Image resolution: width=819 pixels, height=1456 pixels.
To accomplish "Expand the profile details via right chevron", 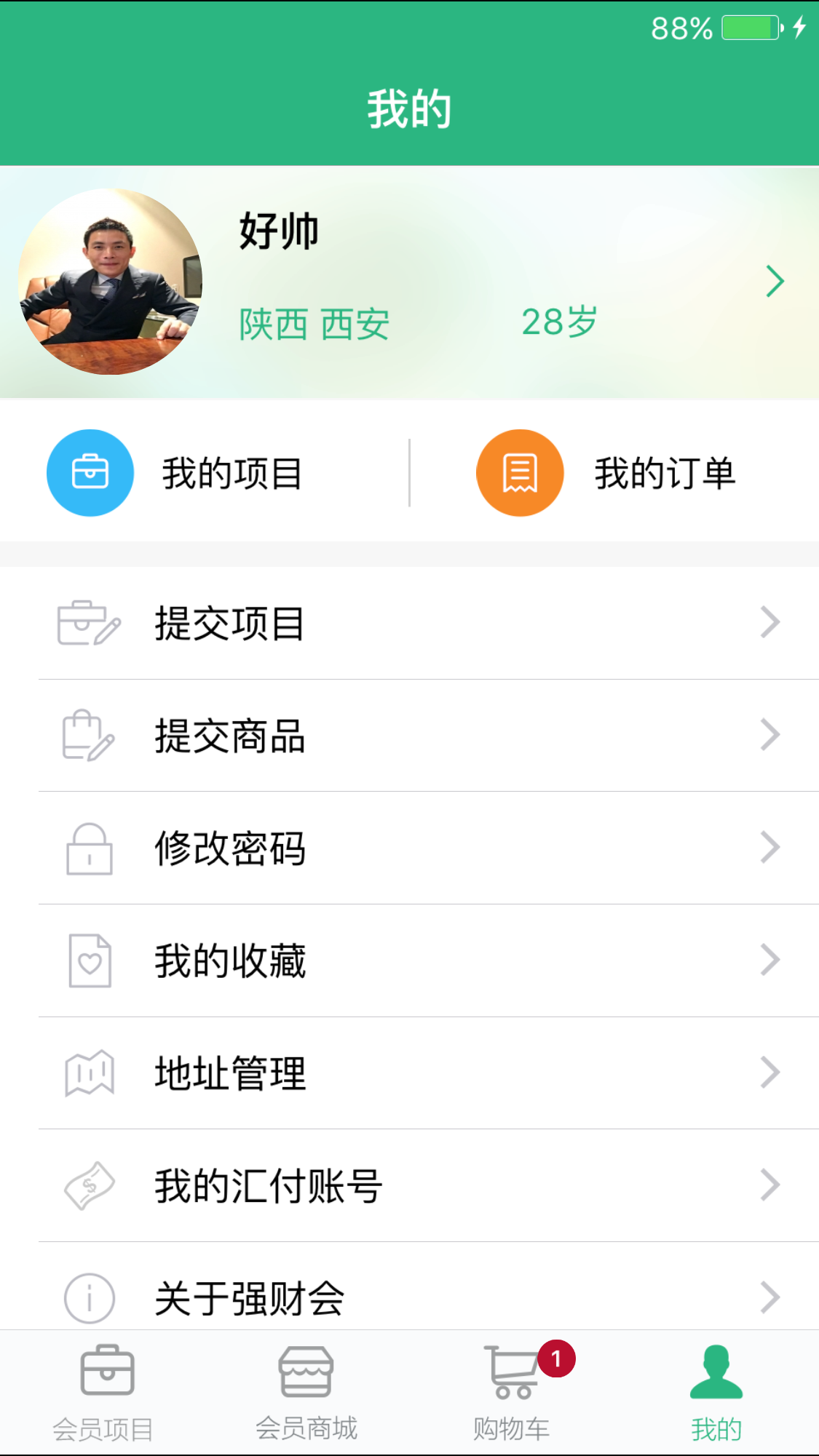I will 774,281.
